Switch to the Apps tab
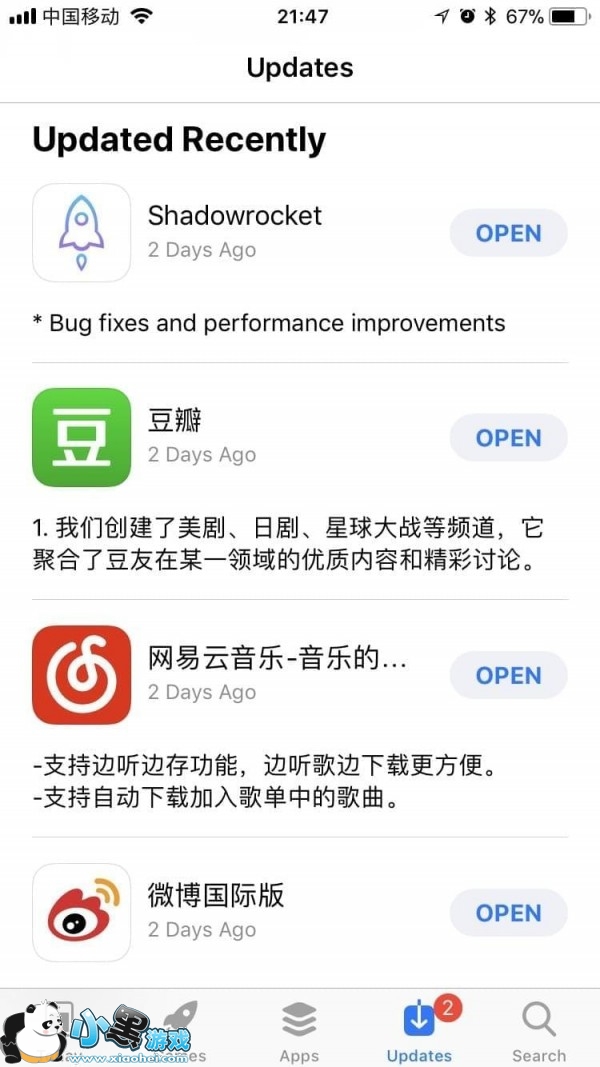The image size is (600, 1067). point(299,1032)
